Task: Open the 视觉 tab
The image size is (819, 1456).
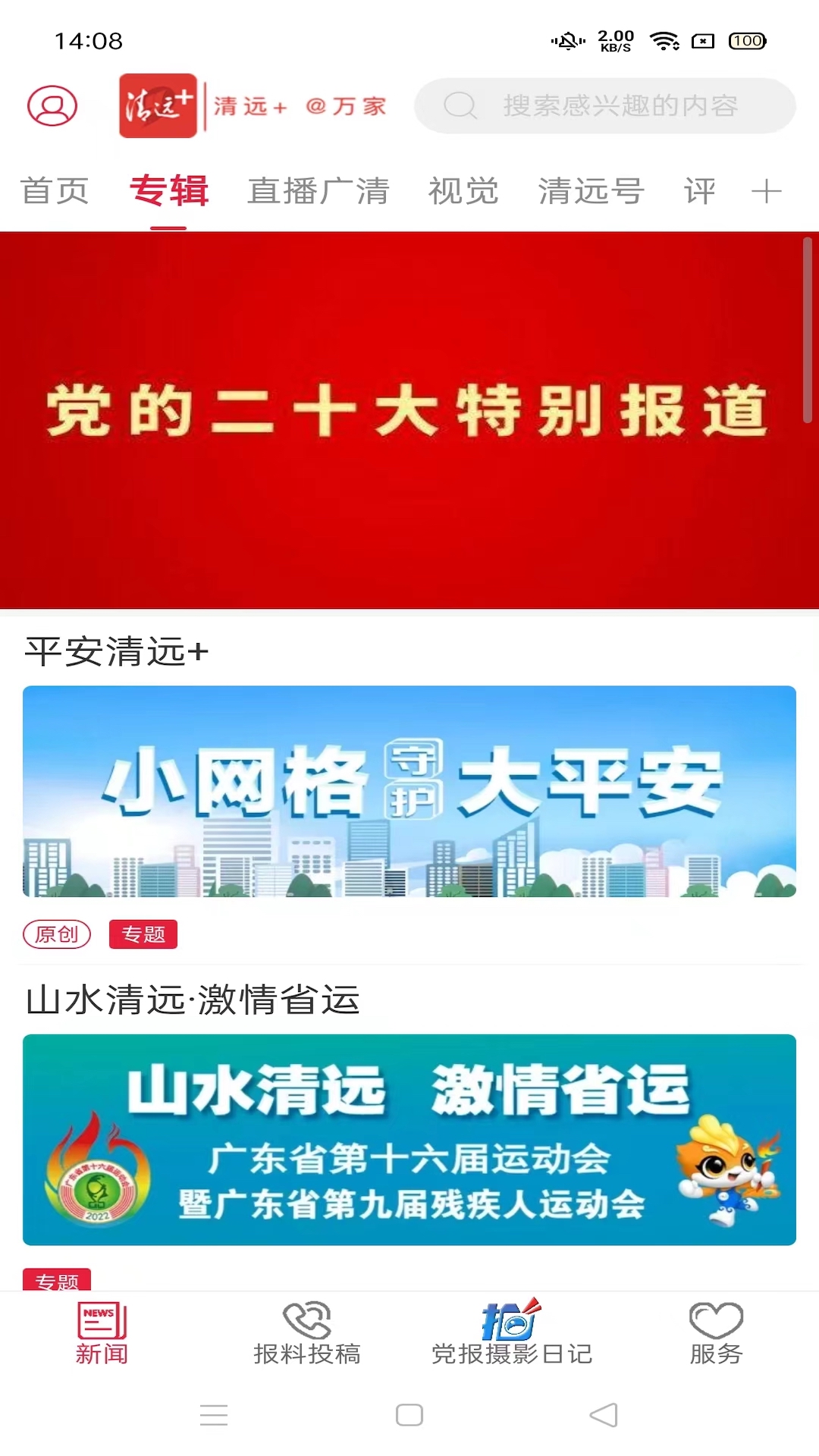Action: pos(463,191)
